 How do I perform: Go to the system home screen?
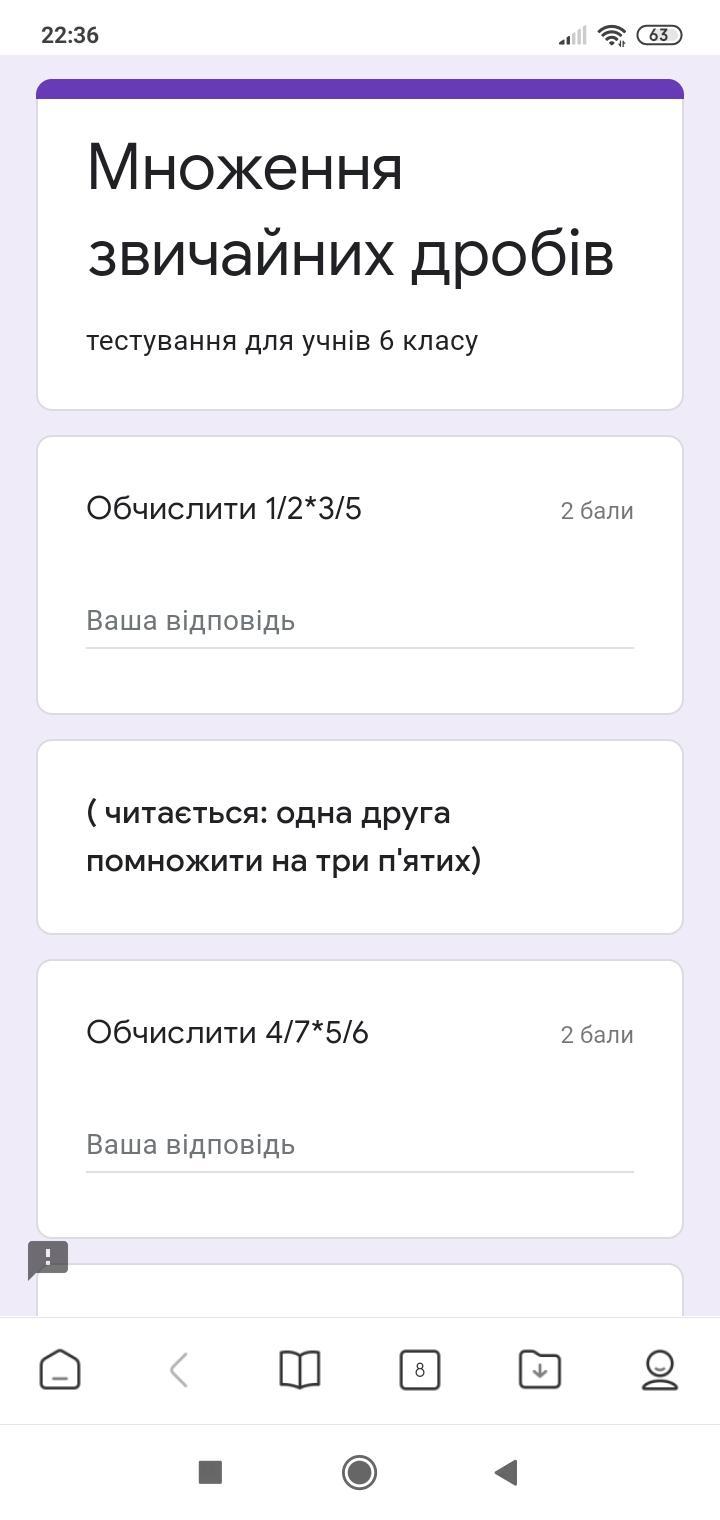tap(359, 1472)
